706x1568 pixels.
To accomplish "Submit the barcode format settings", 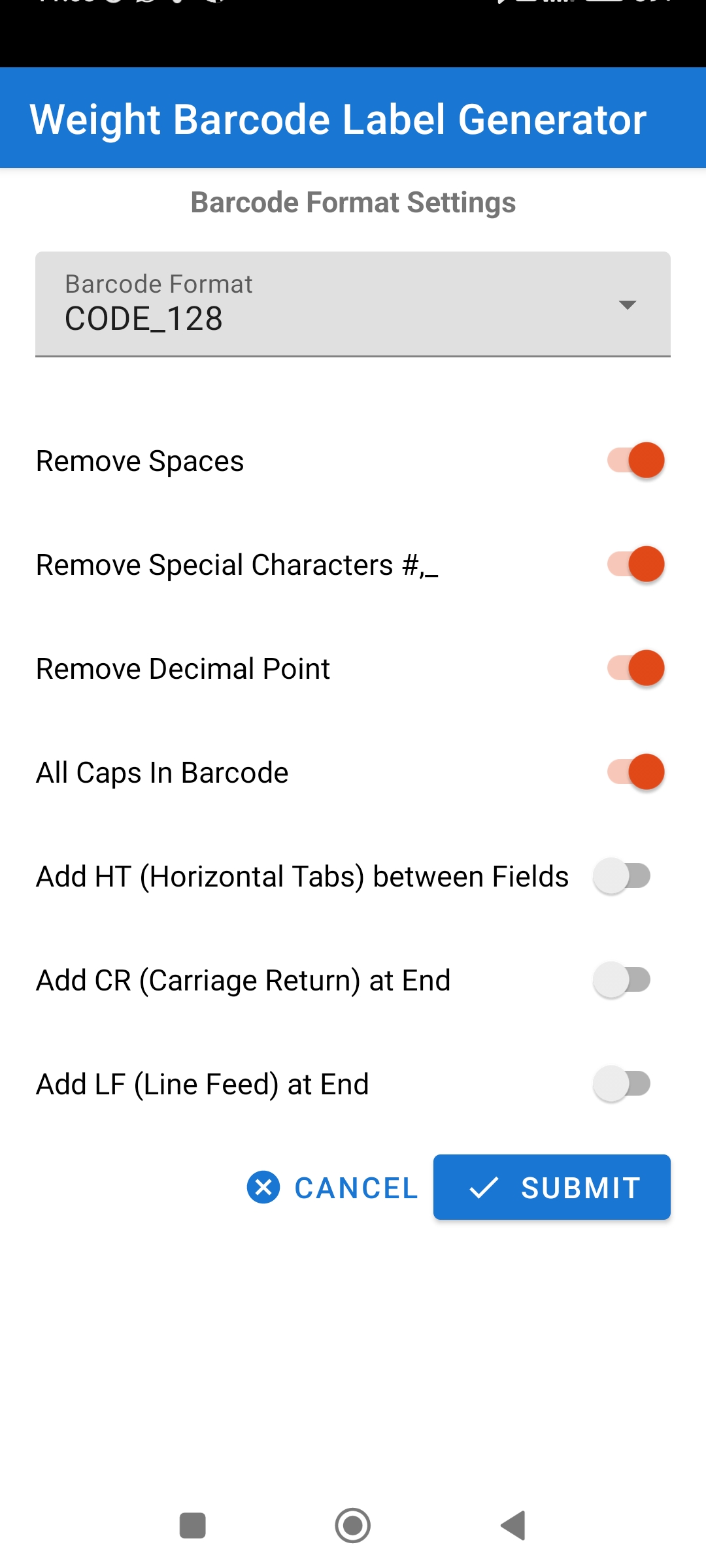I will (x=552, y=1188).
